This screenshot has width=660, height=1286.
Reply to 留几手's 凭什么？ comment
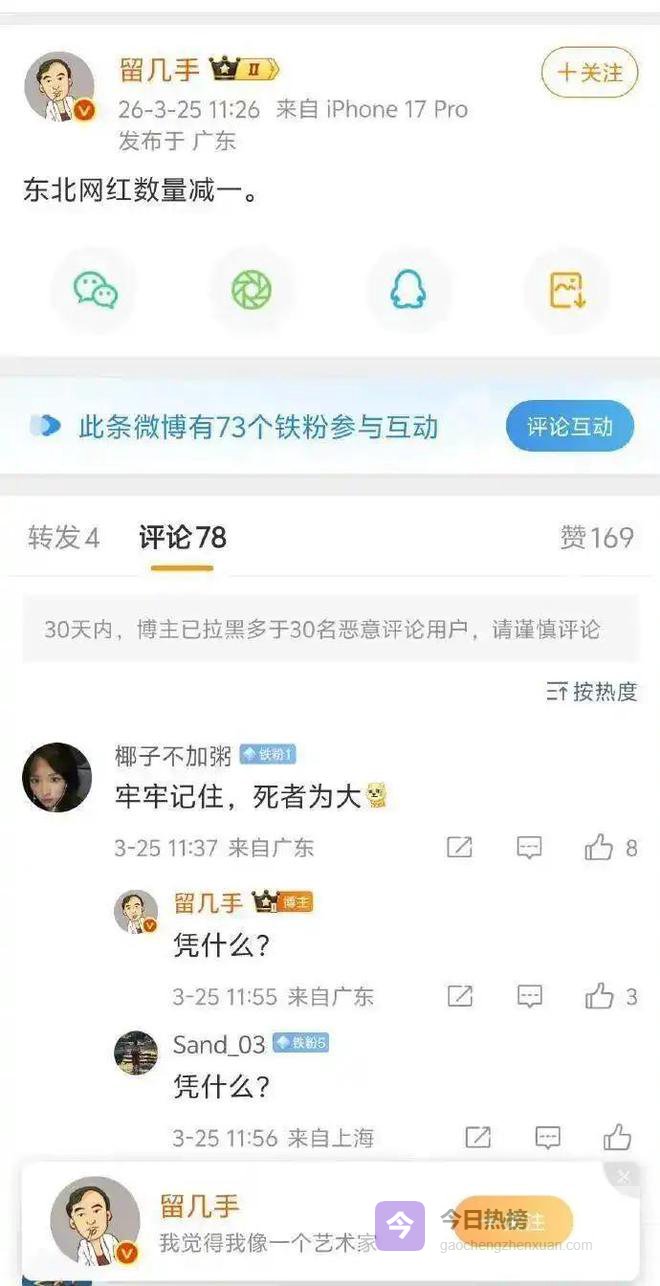[x=529, y=996]
